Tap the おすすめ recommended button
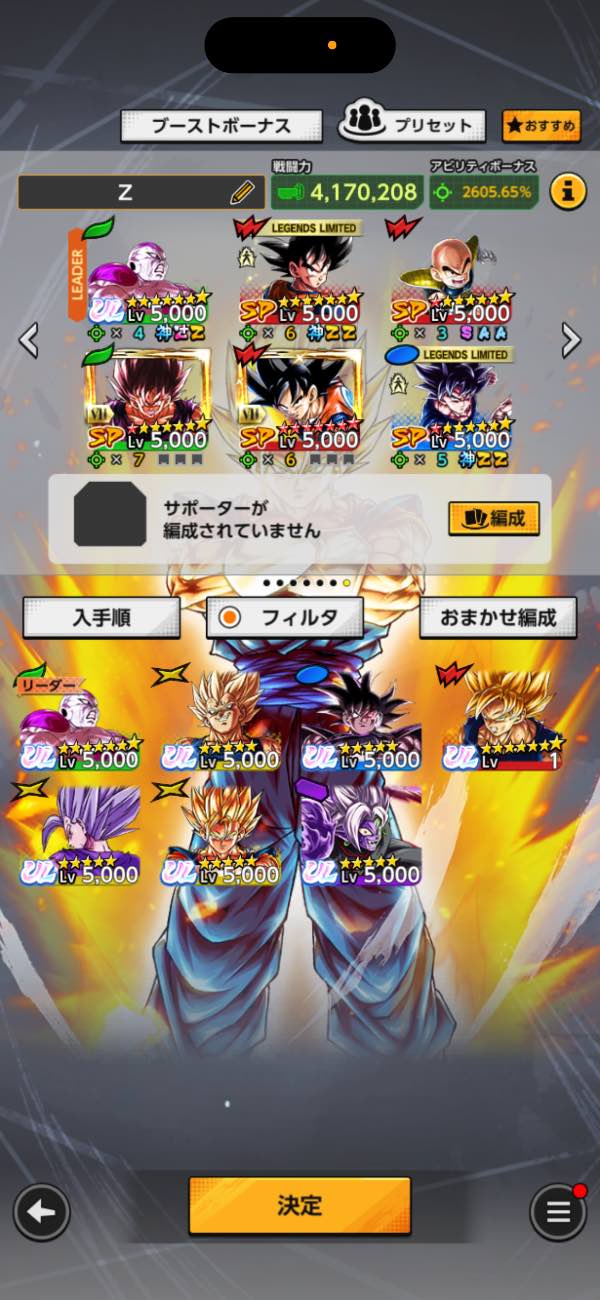The image size is (600, 1300). tap(541, 126)
